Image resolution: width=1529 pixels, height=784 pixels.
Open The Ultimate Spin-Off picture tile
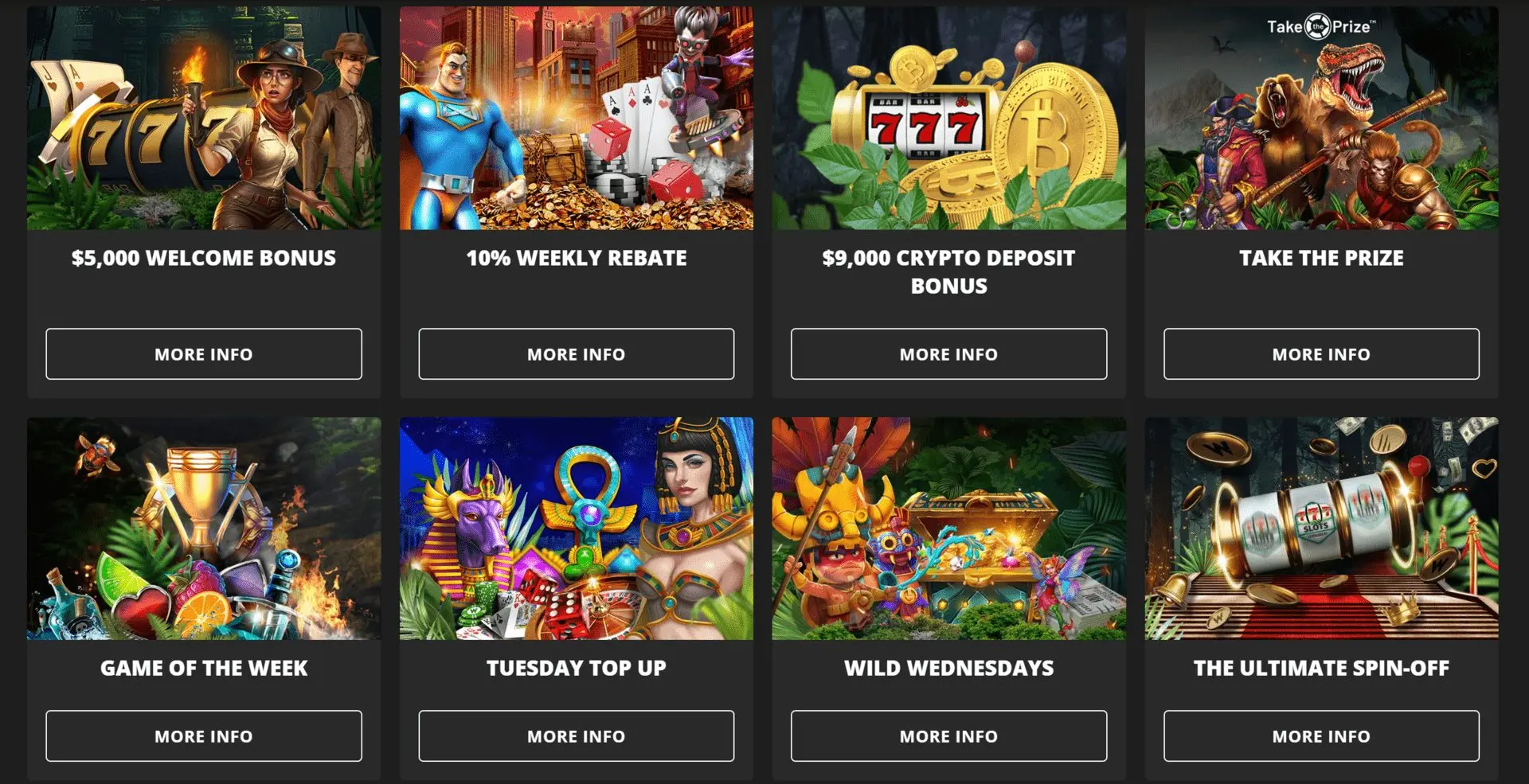point(1321,529)
